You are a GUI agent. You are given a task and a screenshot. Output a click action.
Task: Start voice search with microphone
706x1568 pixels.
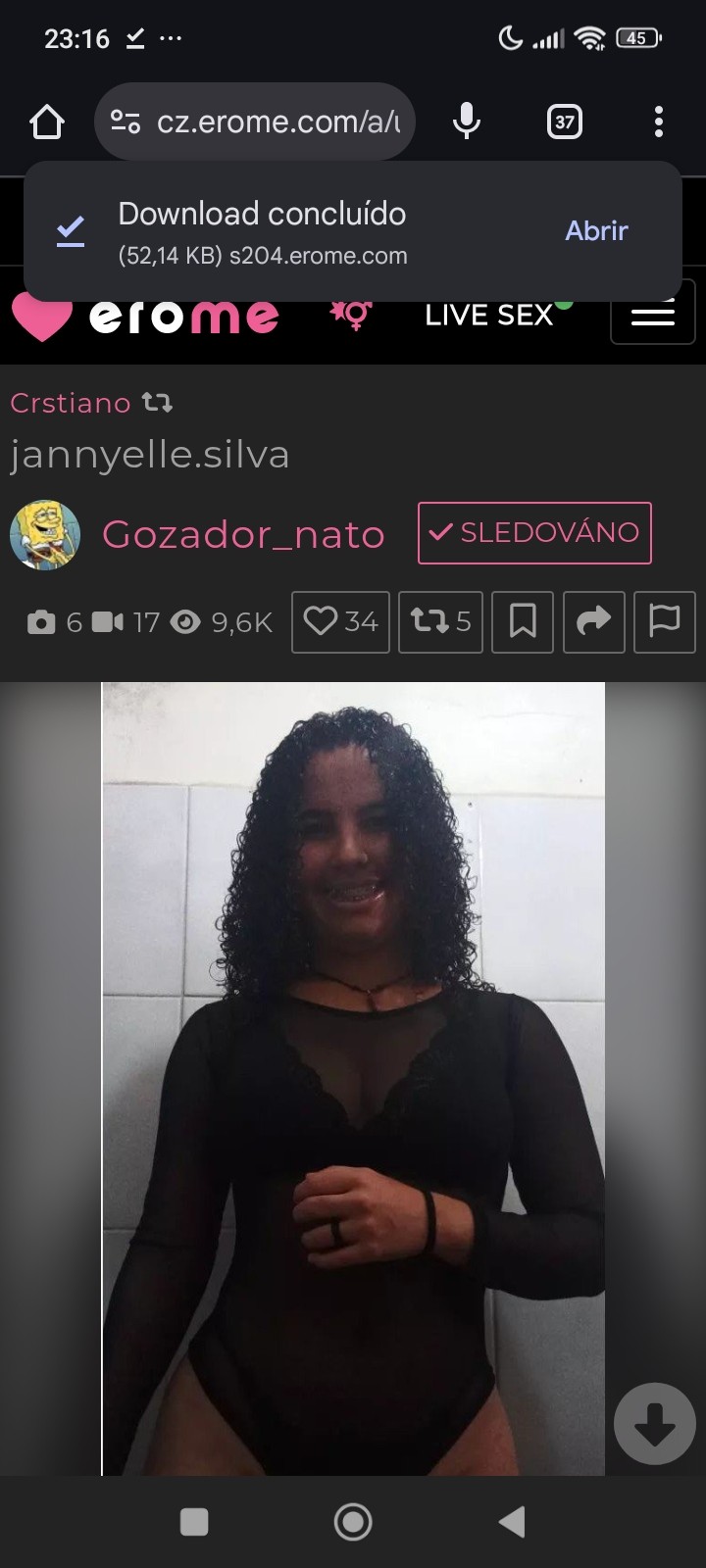point(467,122)
